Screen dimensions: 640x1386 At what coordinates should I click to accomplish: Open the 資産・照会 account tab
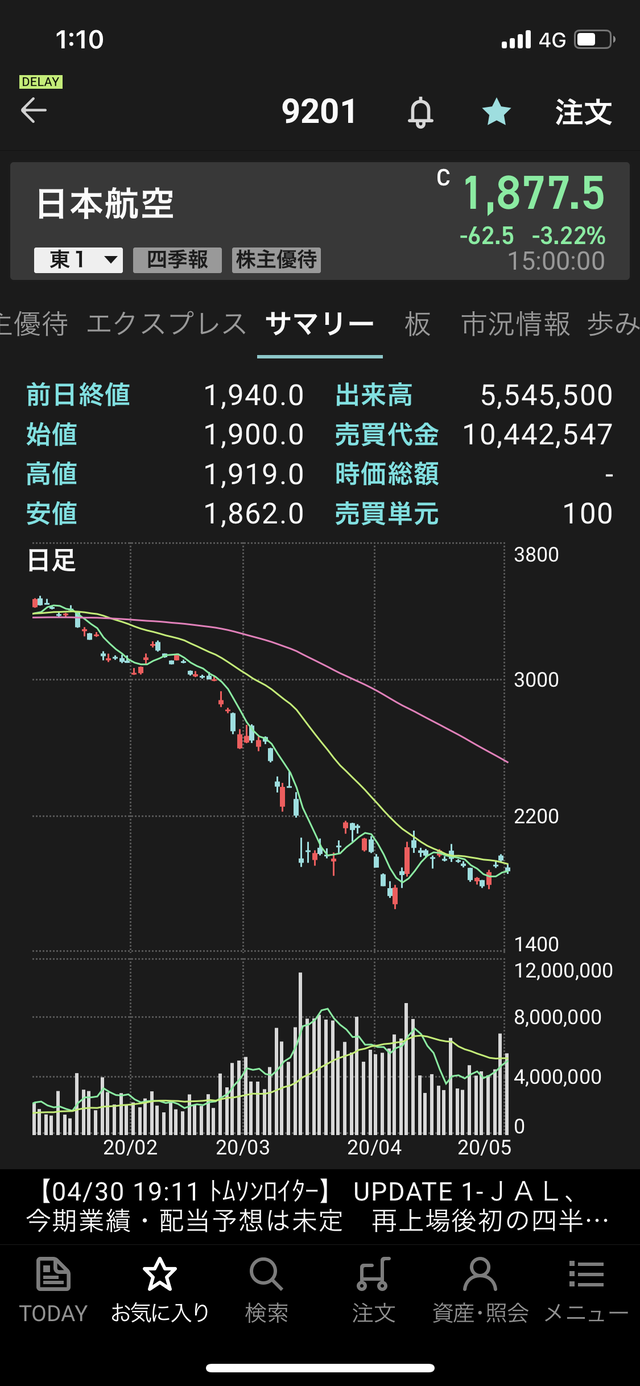tap(480, 1291)
